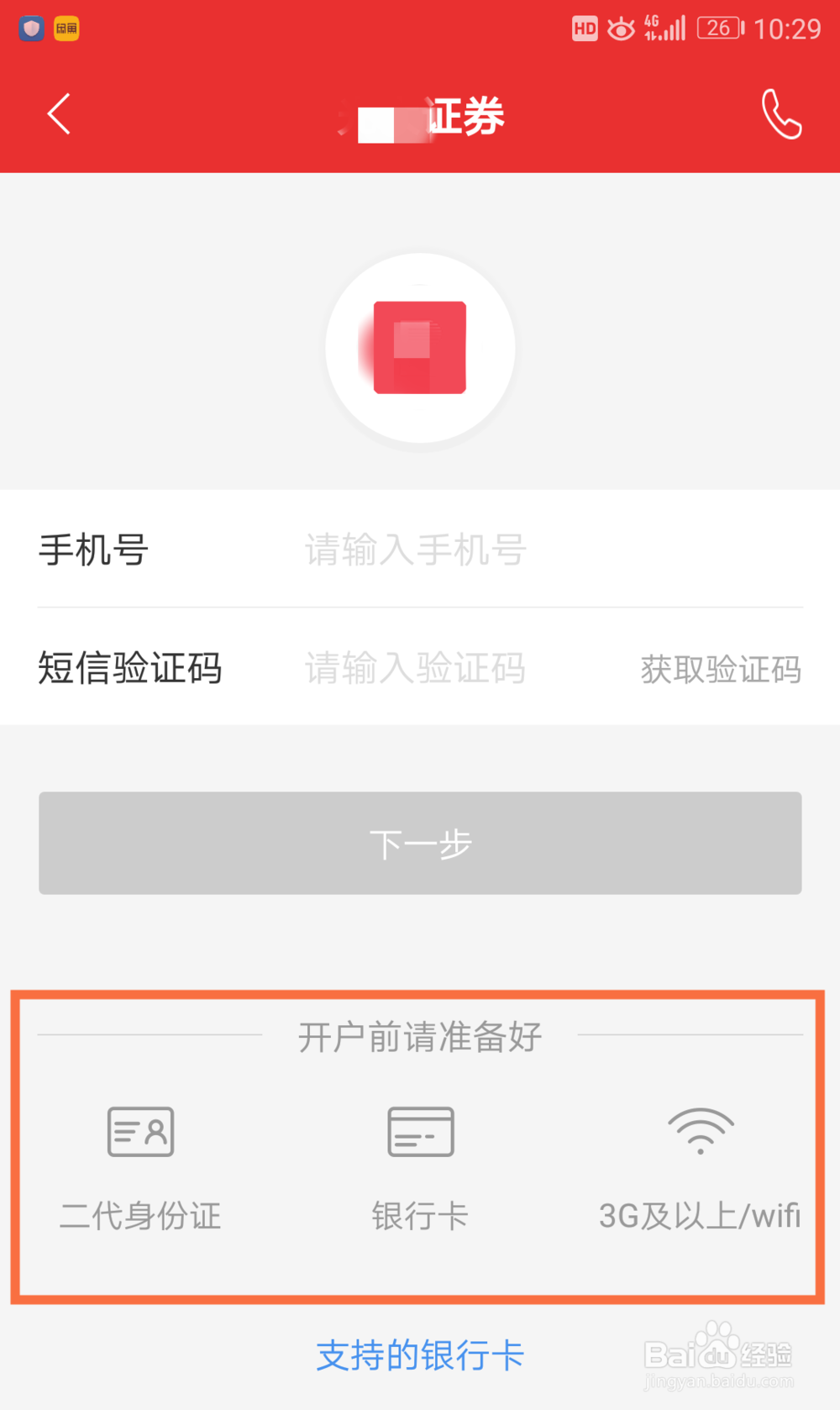Select the 银行卡 bank card icon
The width and height of the screenshot is (840, 1410).
coord(420,1132)
